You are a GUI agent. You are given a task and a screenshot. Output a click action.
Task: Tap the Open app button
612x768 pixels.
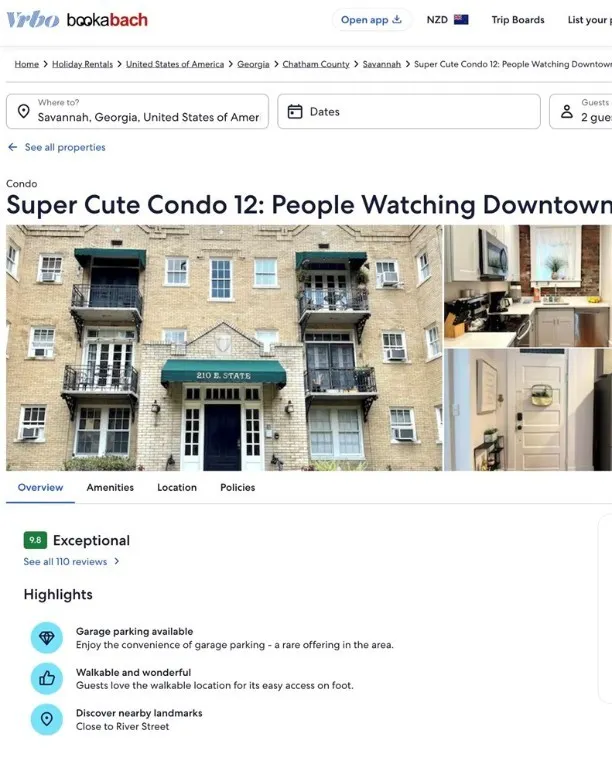point(372,20)
